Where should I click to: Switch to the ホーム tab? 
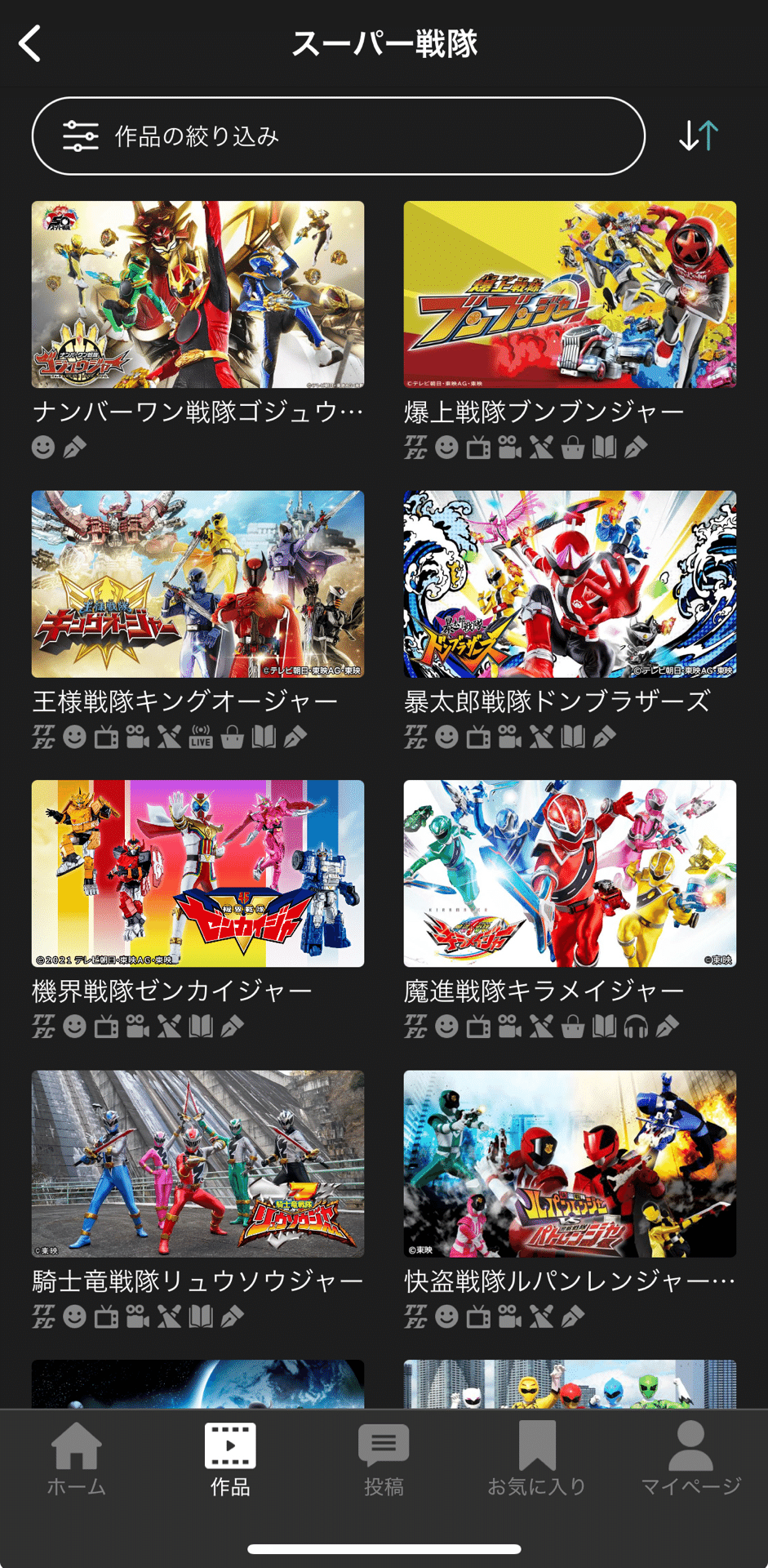(x=77, y=1459)
